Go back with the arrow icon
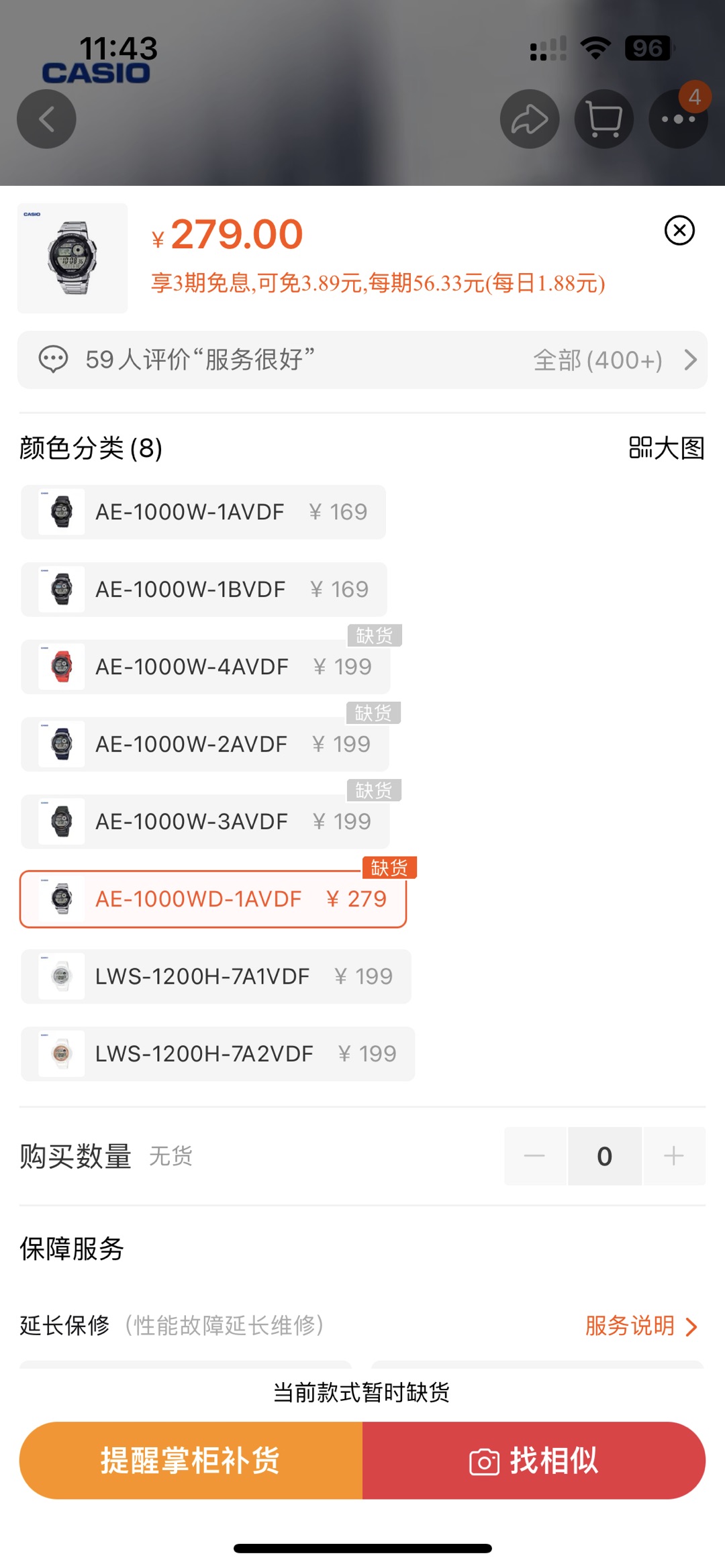The height and width of the screenshot is (1568, 725). click(46, 119)
